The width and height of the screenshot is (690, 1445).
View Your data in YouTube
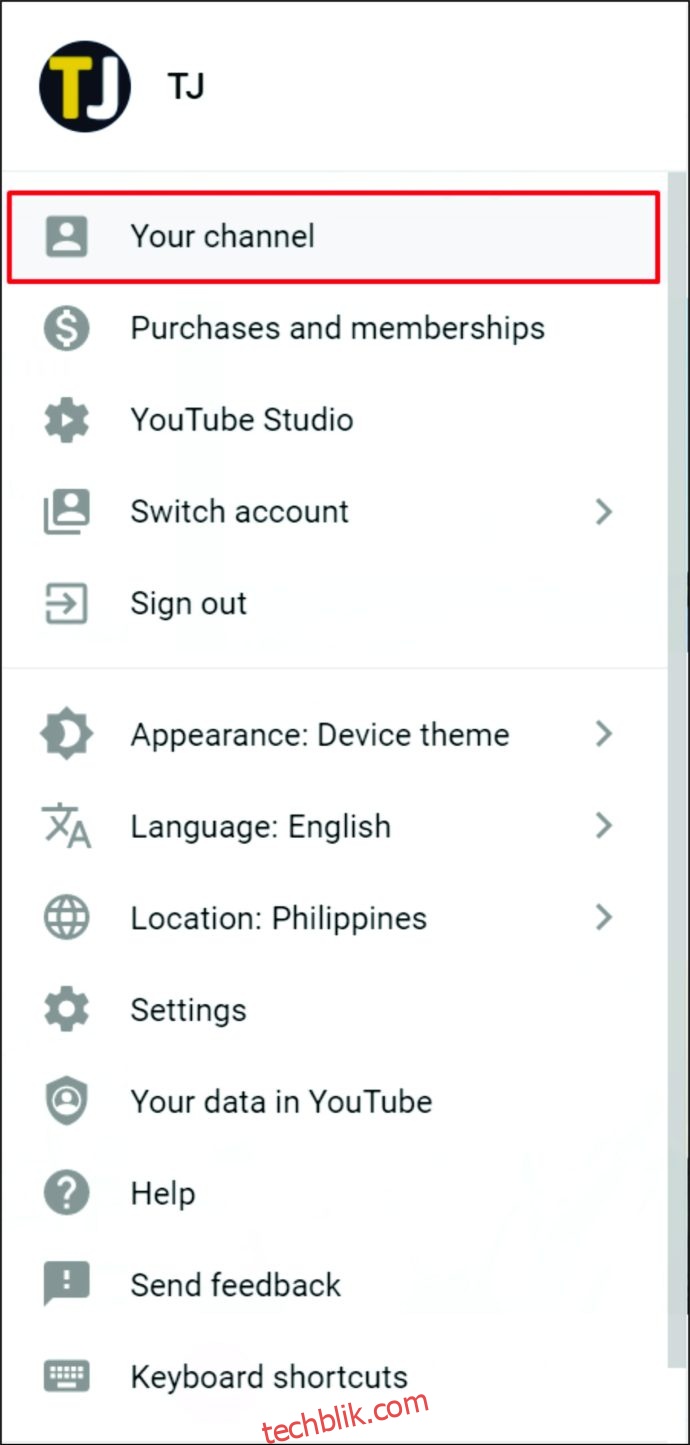point(334,1102)
